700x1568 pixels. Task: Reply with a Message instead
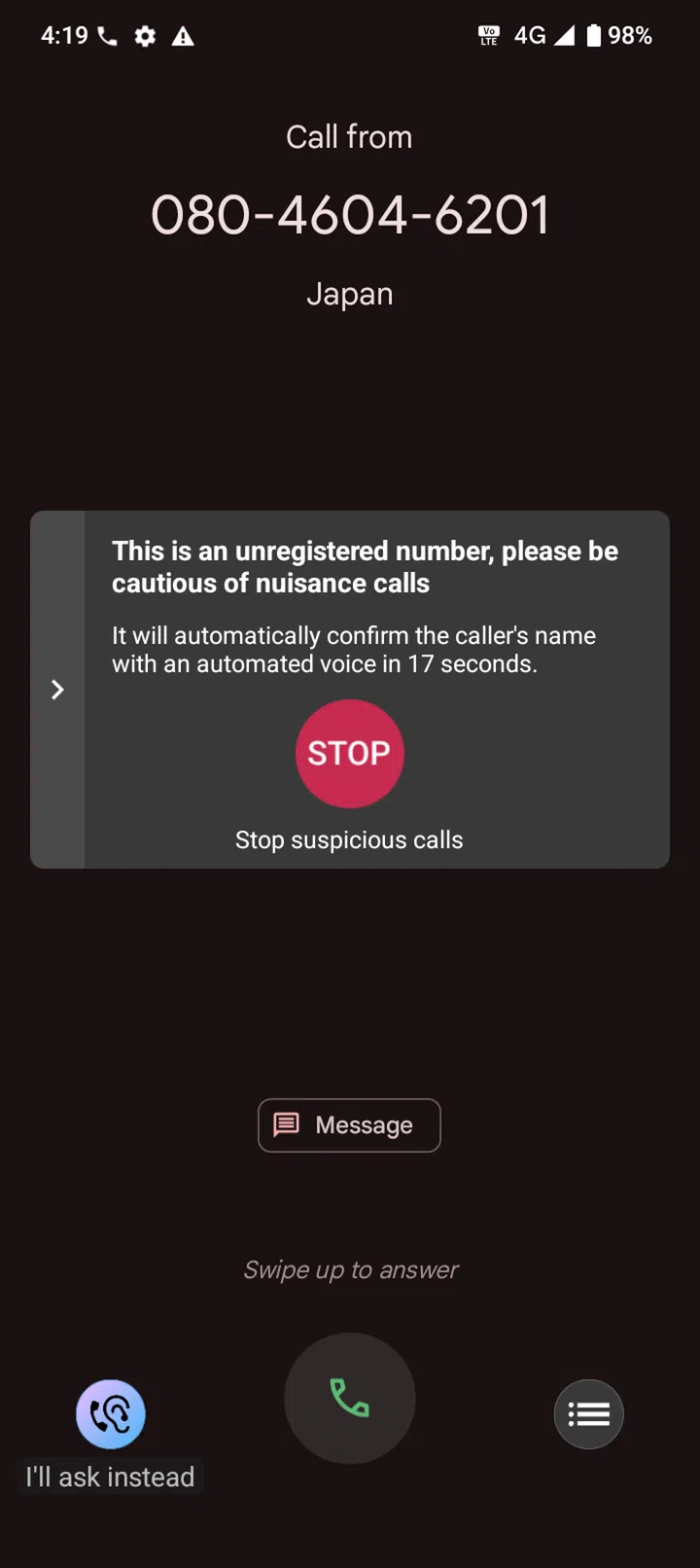coord(349,1125)
